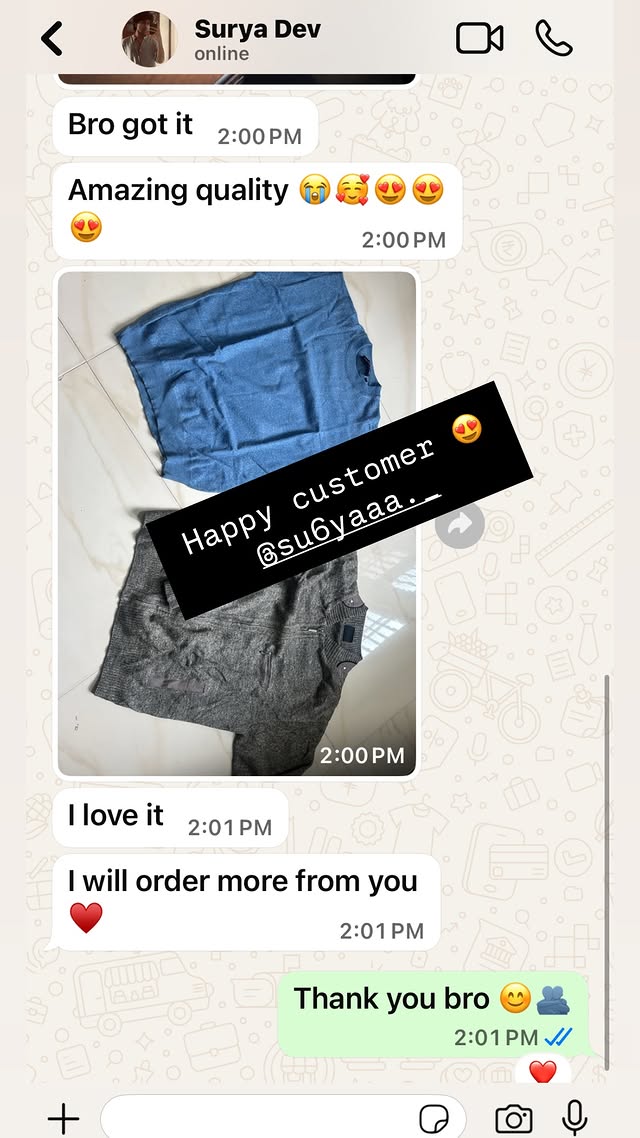Open the camera to send a photo

[x=514, y=1118]
